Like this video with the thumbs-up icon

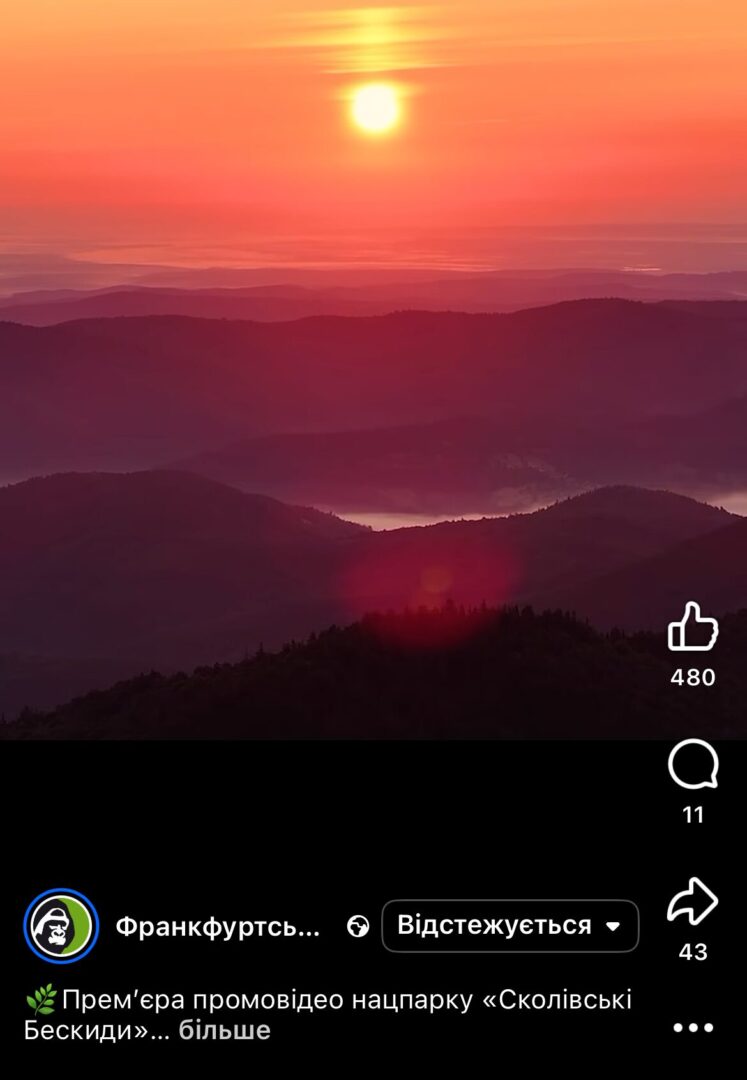pyautogui.click(x=693, y=628)
